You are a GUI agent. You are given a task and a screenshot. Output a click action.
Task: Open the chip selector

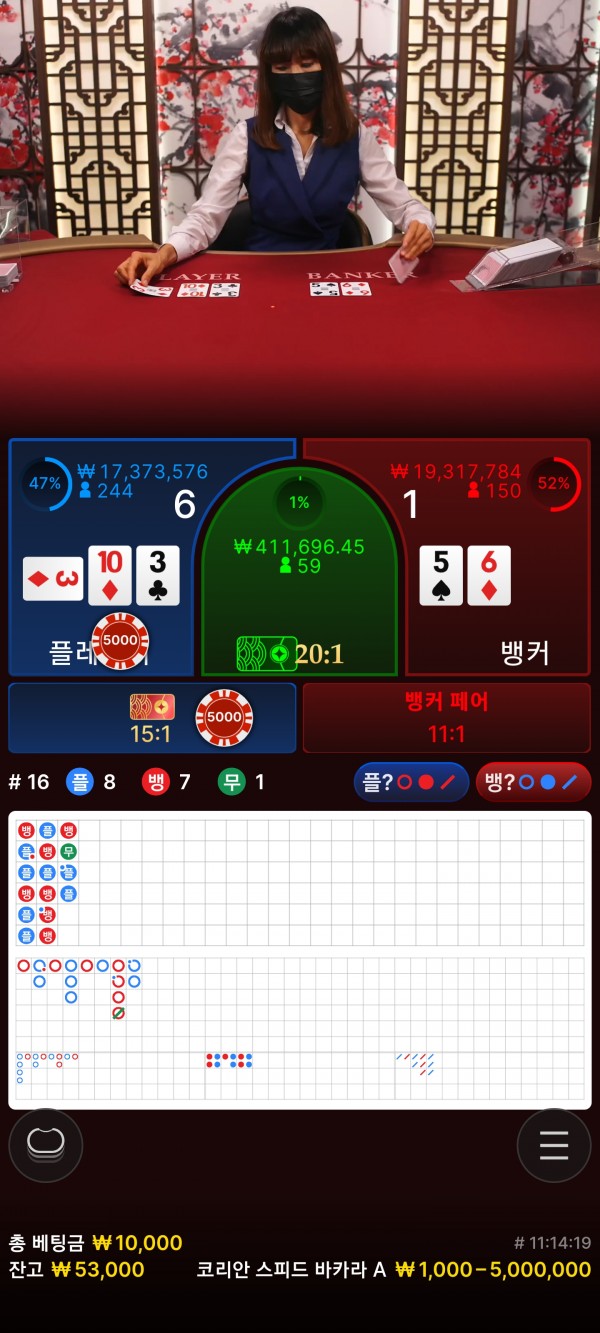45,1145
